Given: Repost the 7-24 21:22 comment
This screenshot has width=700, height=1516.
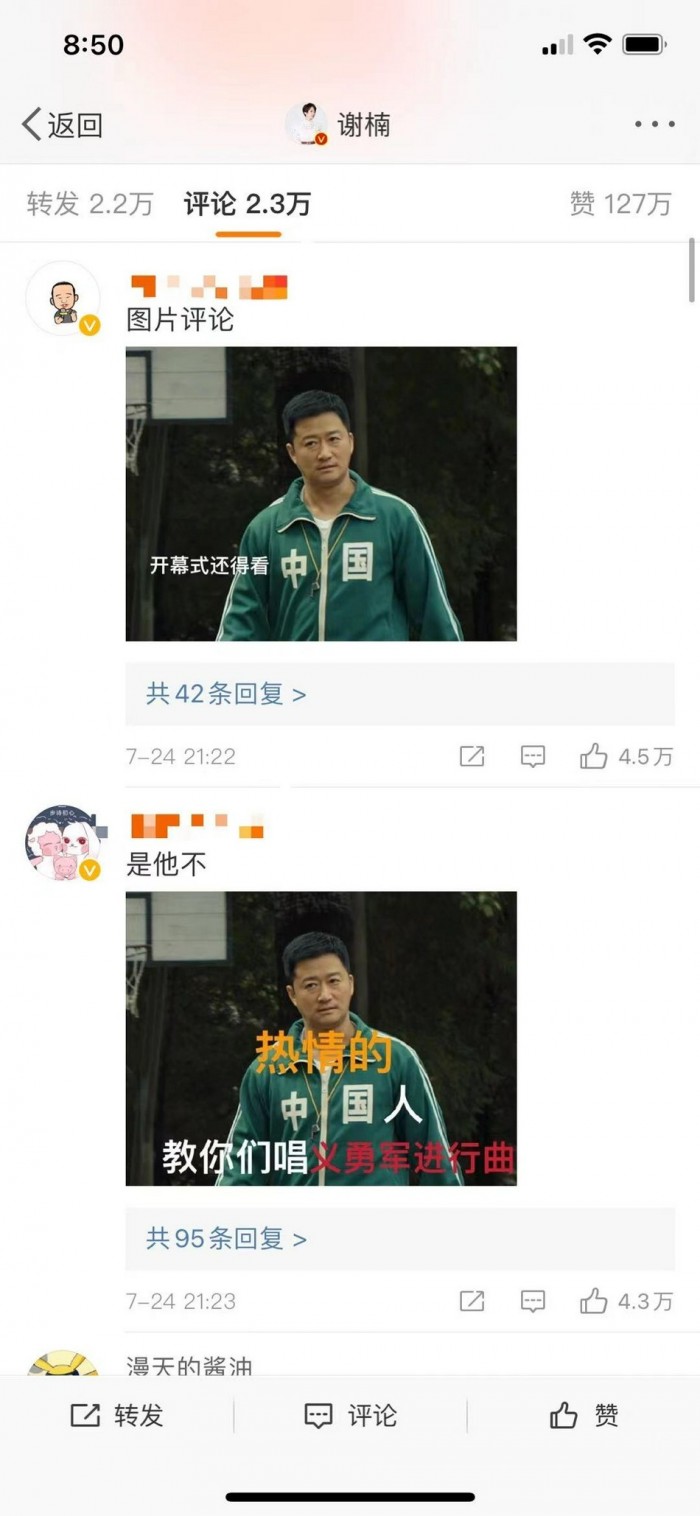Looking at the screenshot, I should pos(472,757).
